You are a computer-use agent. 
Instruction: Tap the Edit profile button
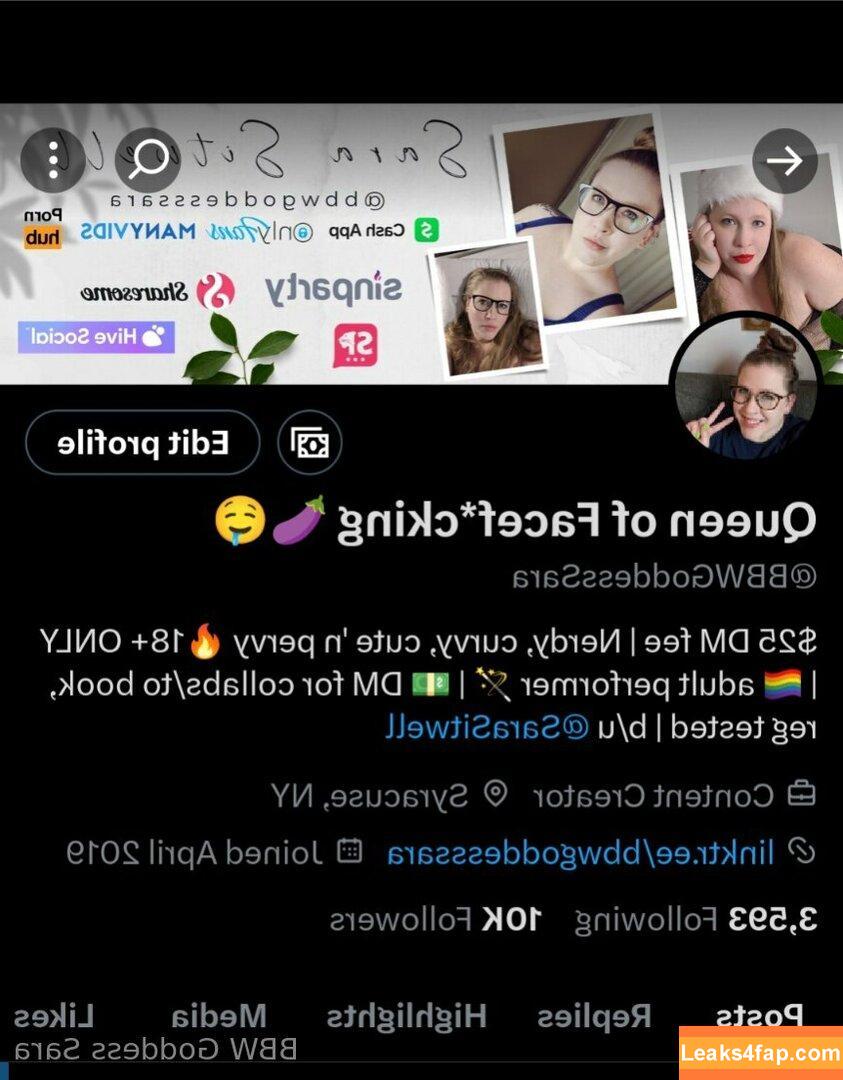pos(143,442)
